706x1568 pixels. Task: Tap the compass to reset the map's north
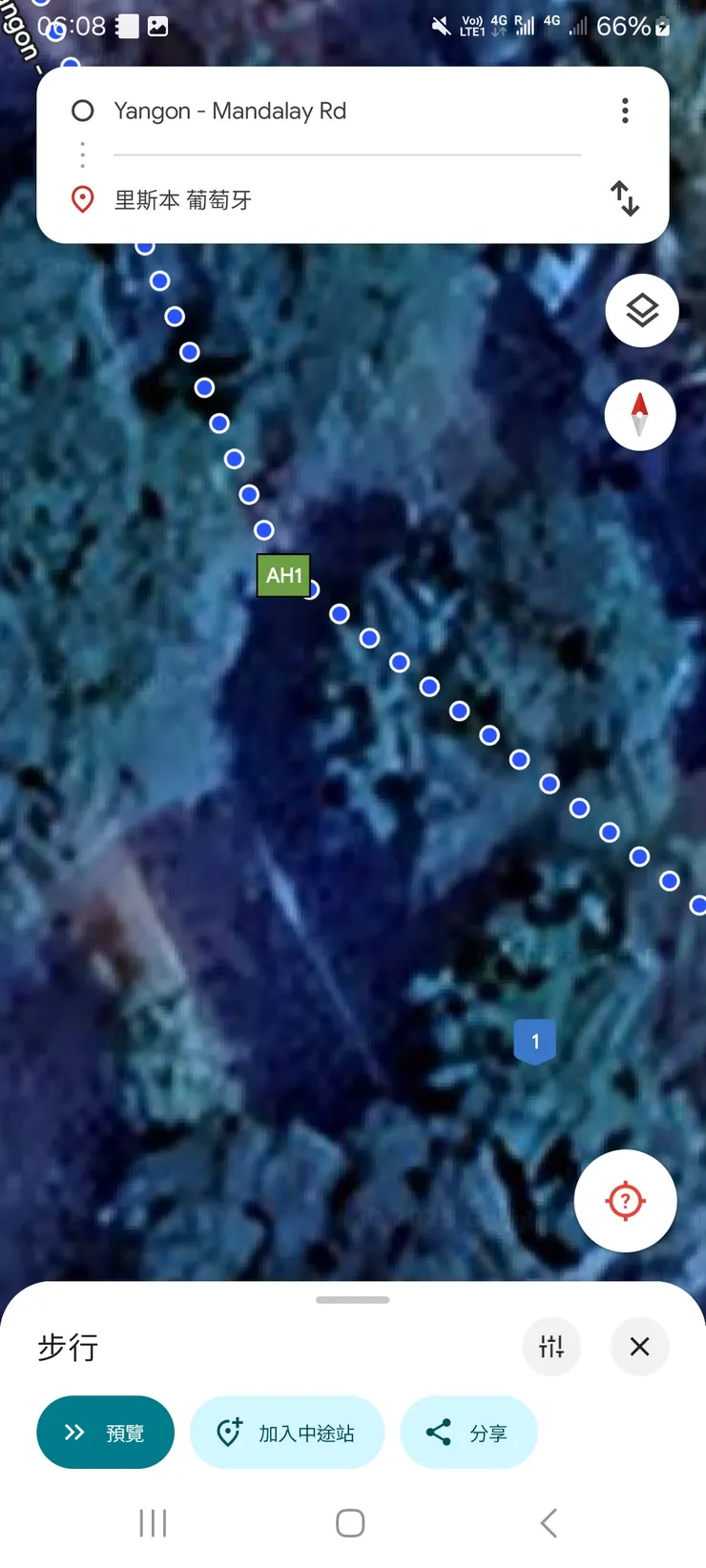(x=640, y=416)
